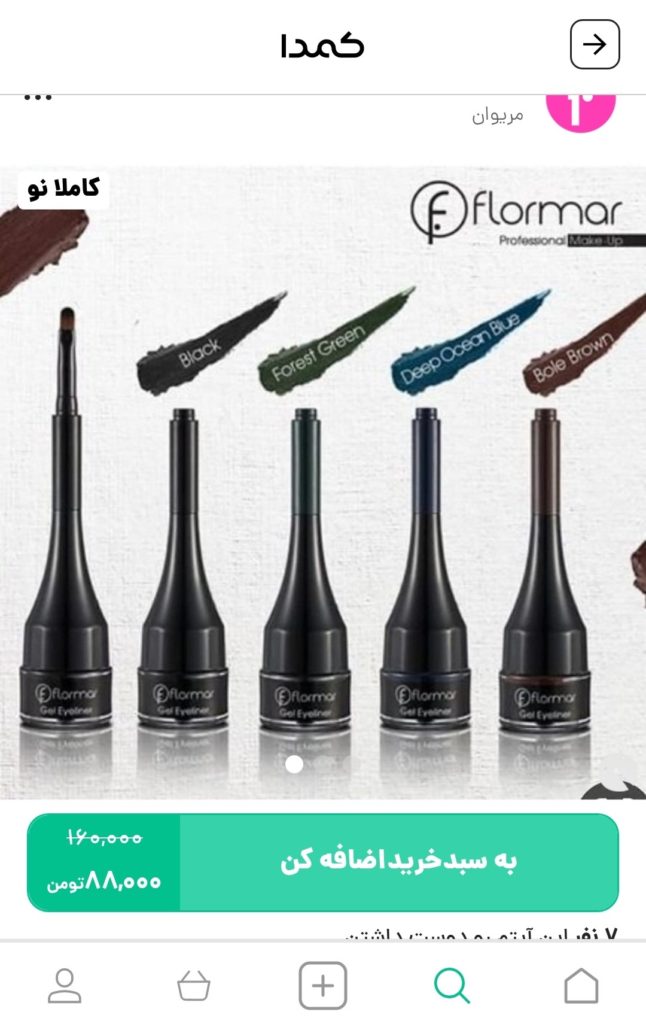Viewport: 646px width, 1024px height.
Task: Open the profile tab
Action: (x=65, y=986)
